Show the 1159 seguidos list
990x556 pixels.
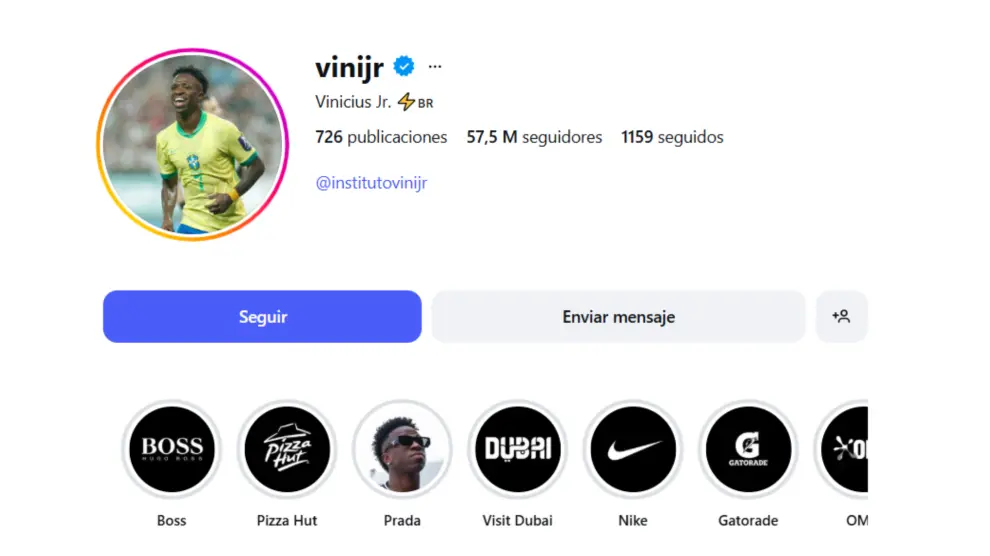(x=672, y=137)
